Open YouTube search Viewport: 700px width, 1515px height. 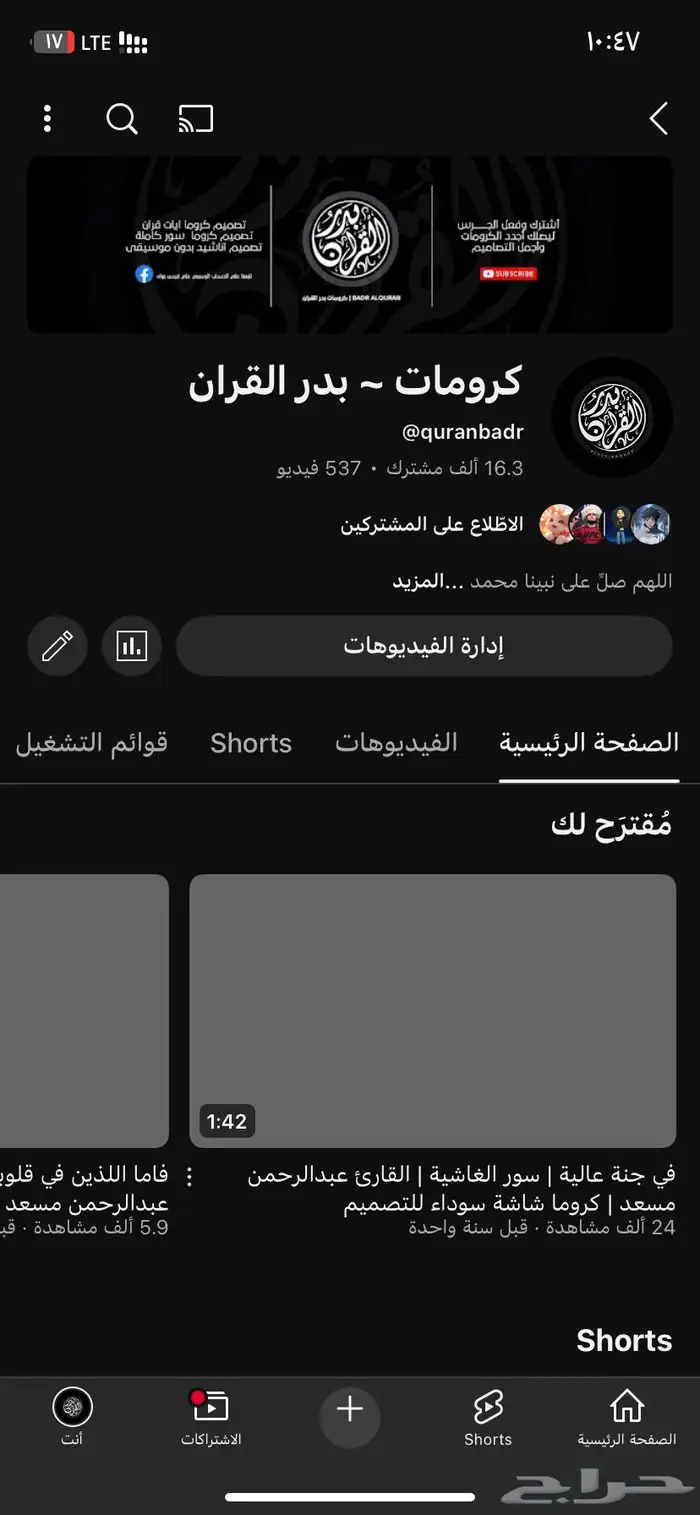(x=122, y=120)
